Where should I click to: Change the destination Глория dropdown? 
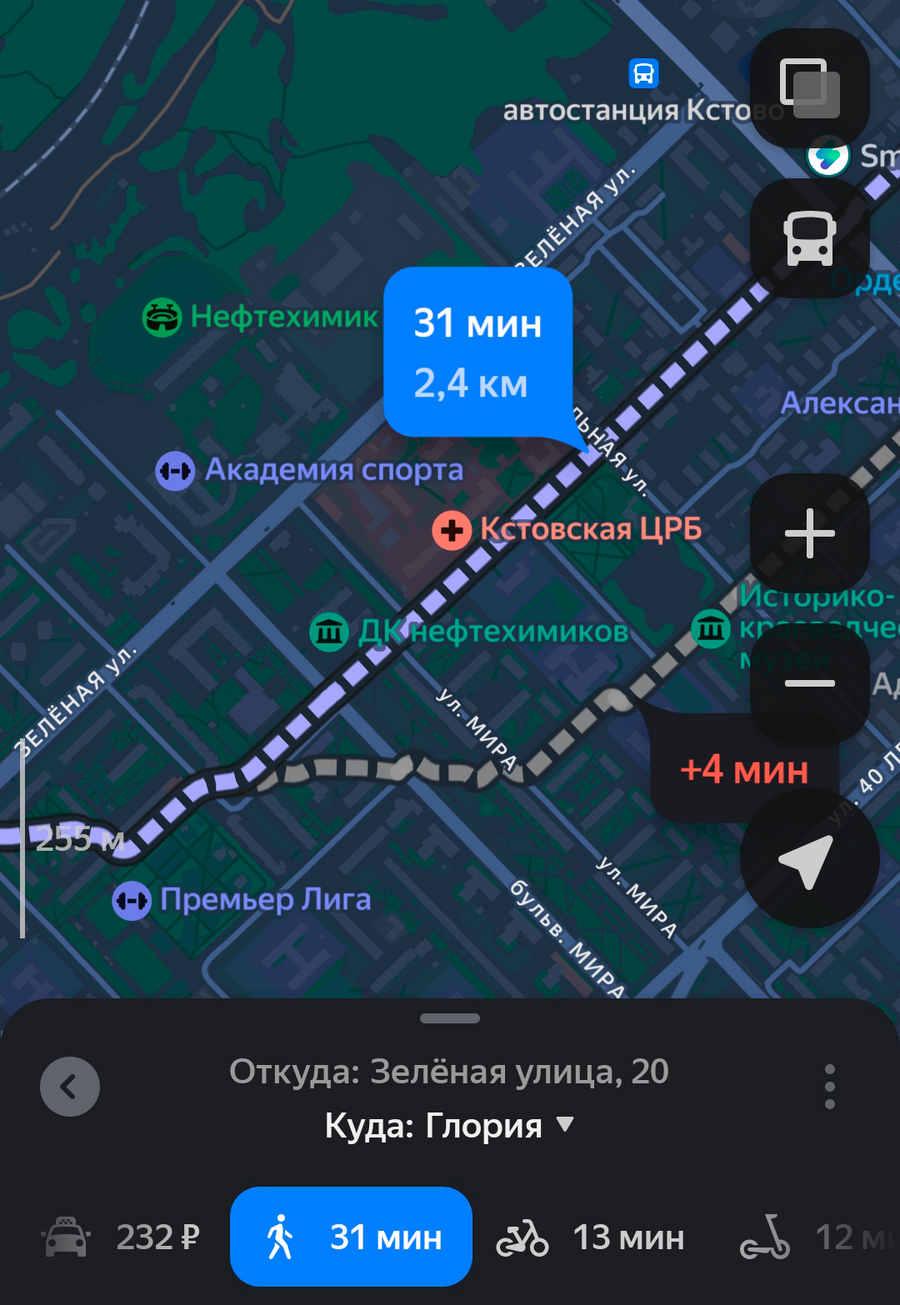[x=450, y=1126]
